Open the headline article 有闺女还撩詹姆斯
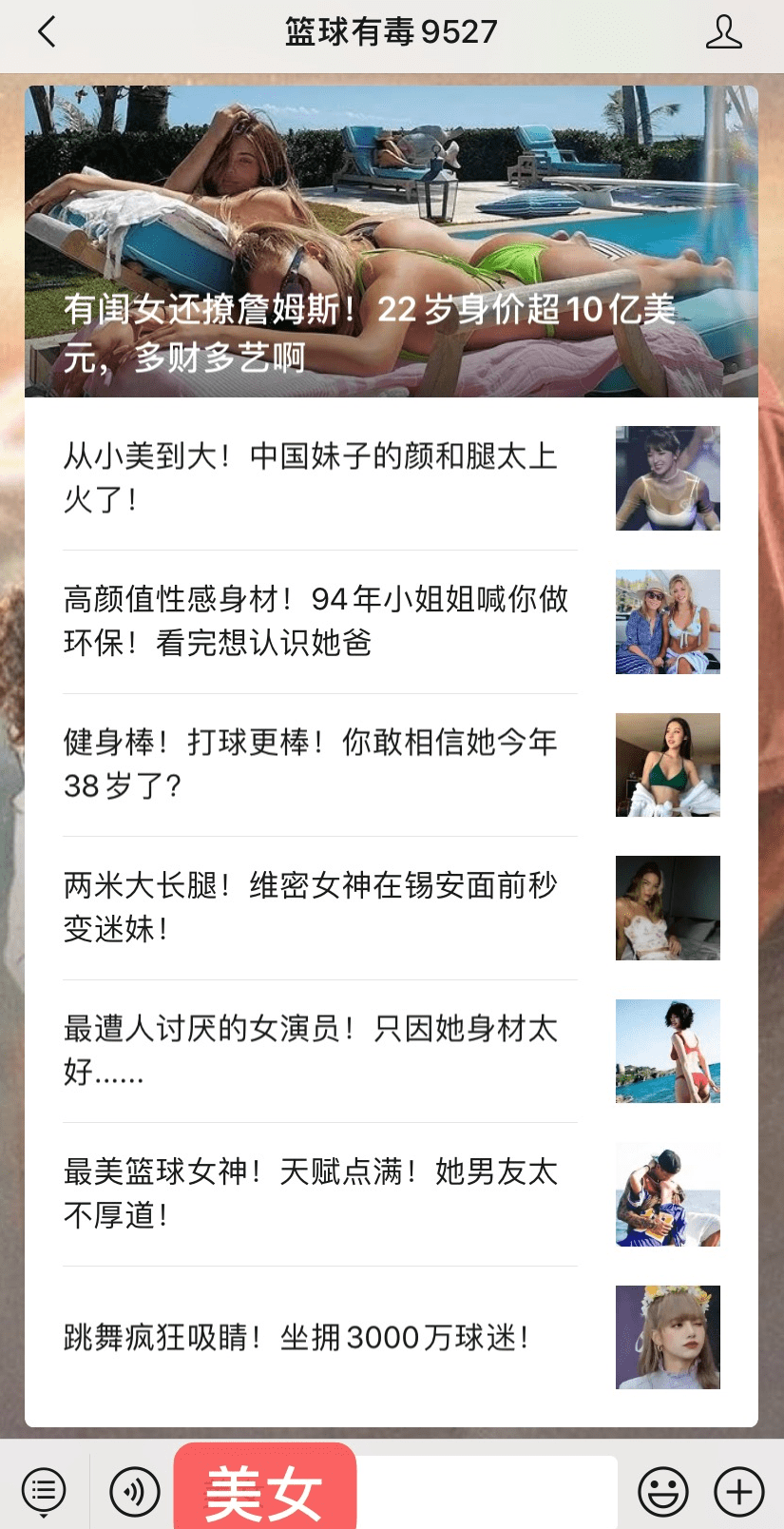 (x=391, y=242)
